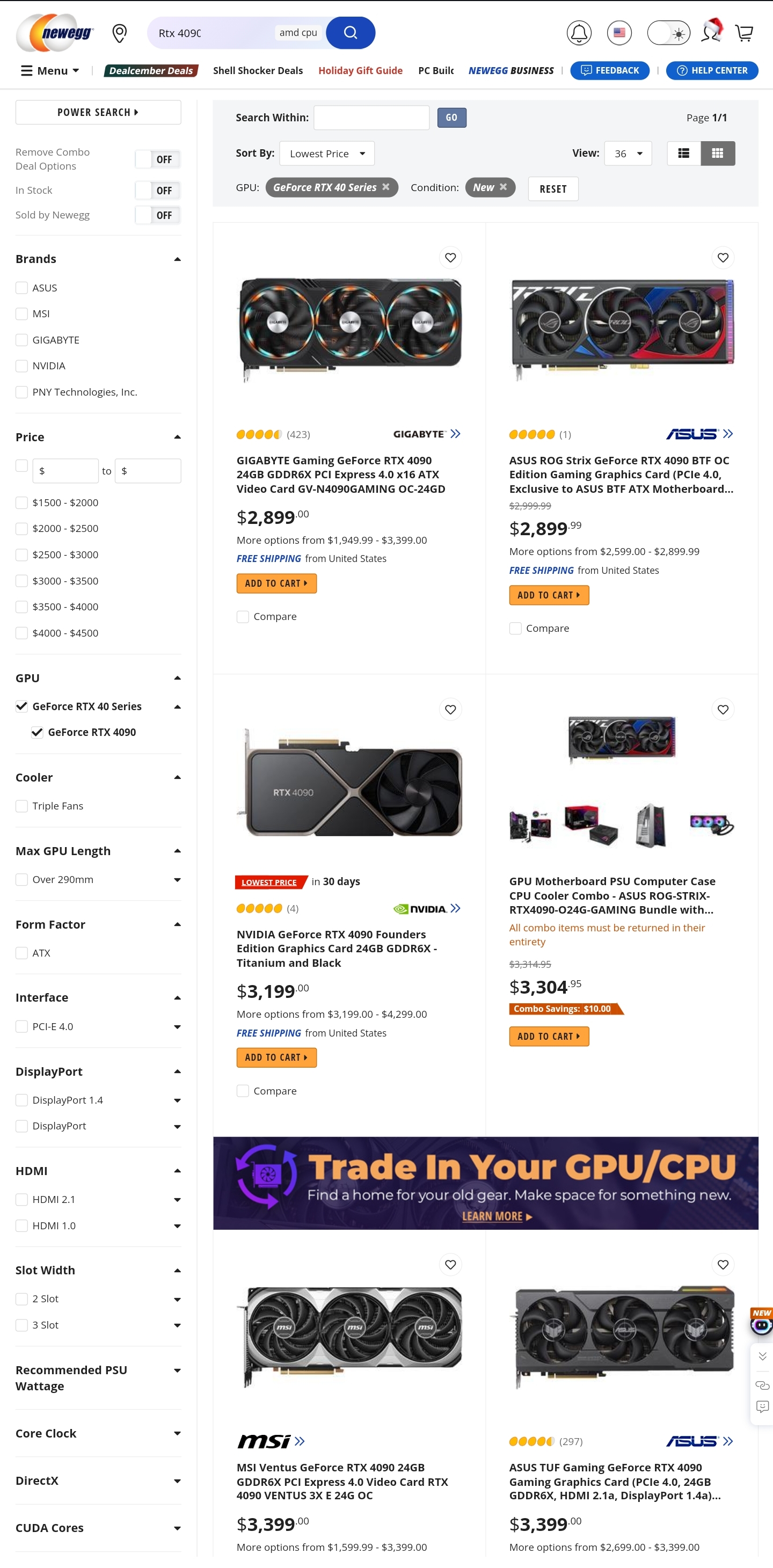
Task: Wishlist the NVIDIA Founders Edition card
Action: [x=450, y=709]
